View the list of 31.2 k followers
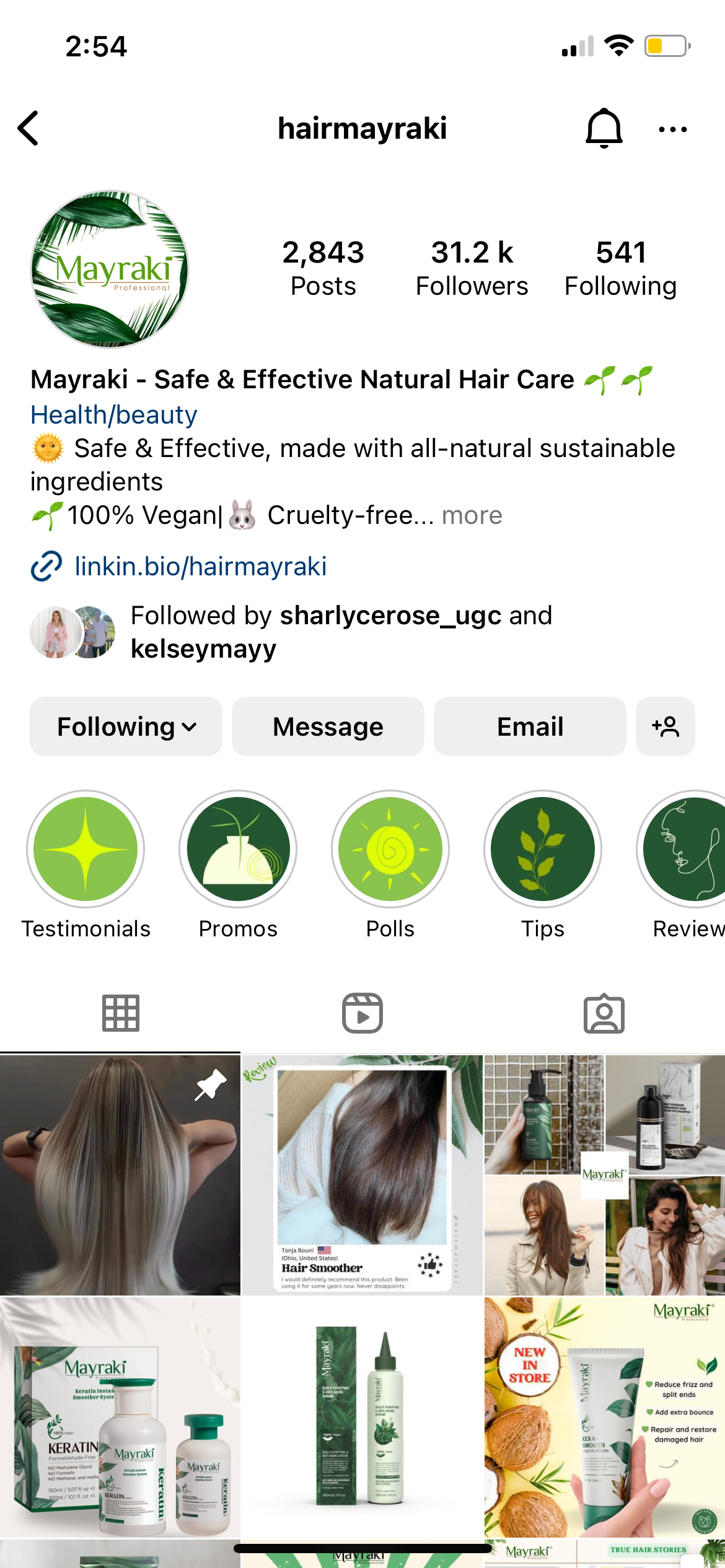The width and height of the screenshot is (725, 1568). [472, 268]
